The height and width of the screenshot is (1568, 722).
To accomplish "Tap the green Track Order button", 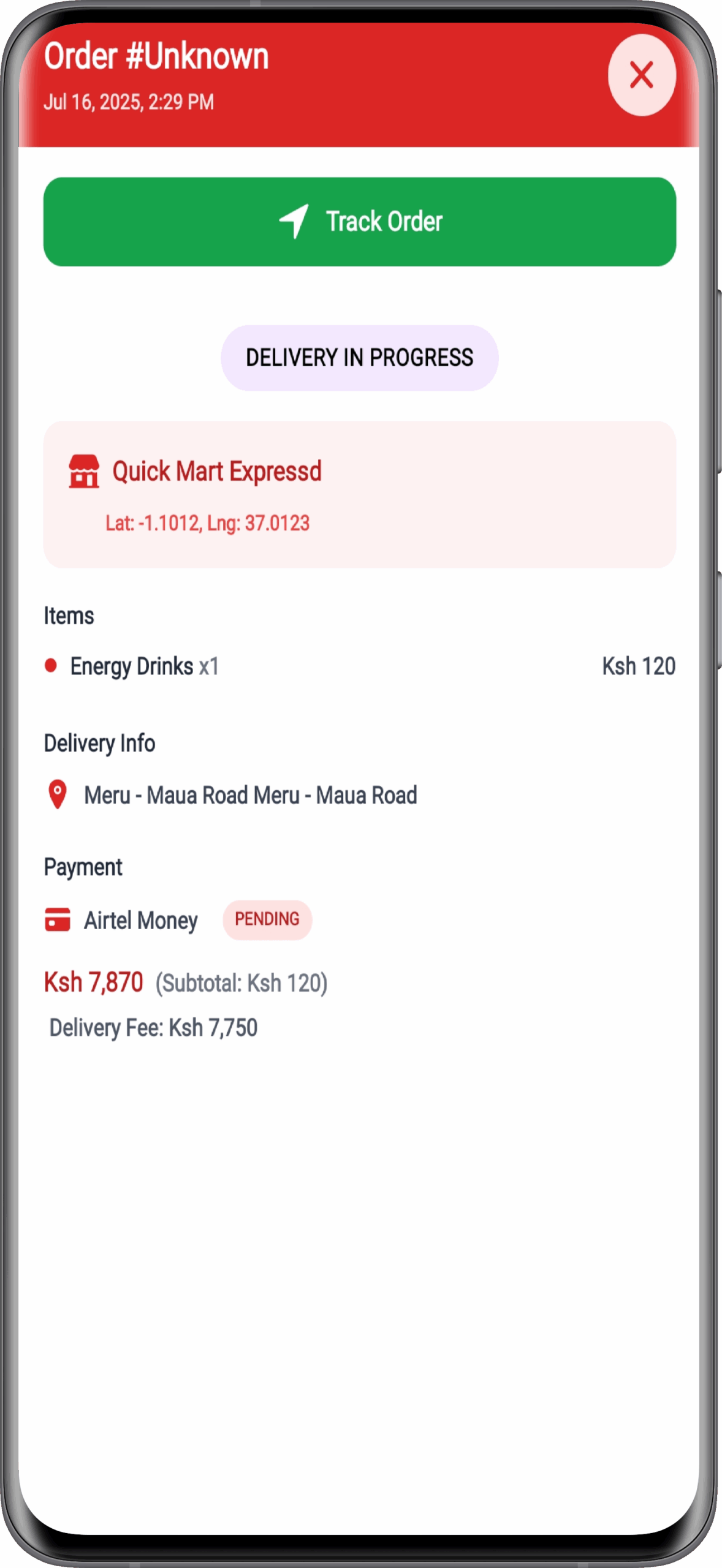I will tap(360, 222).
